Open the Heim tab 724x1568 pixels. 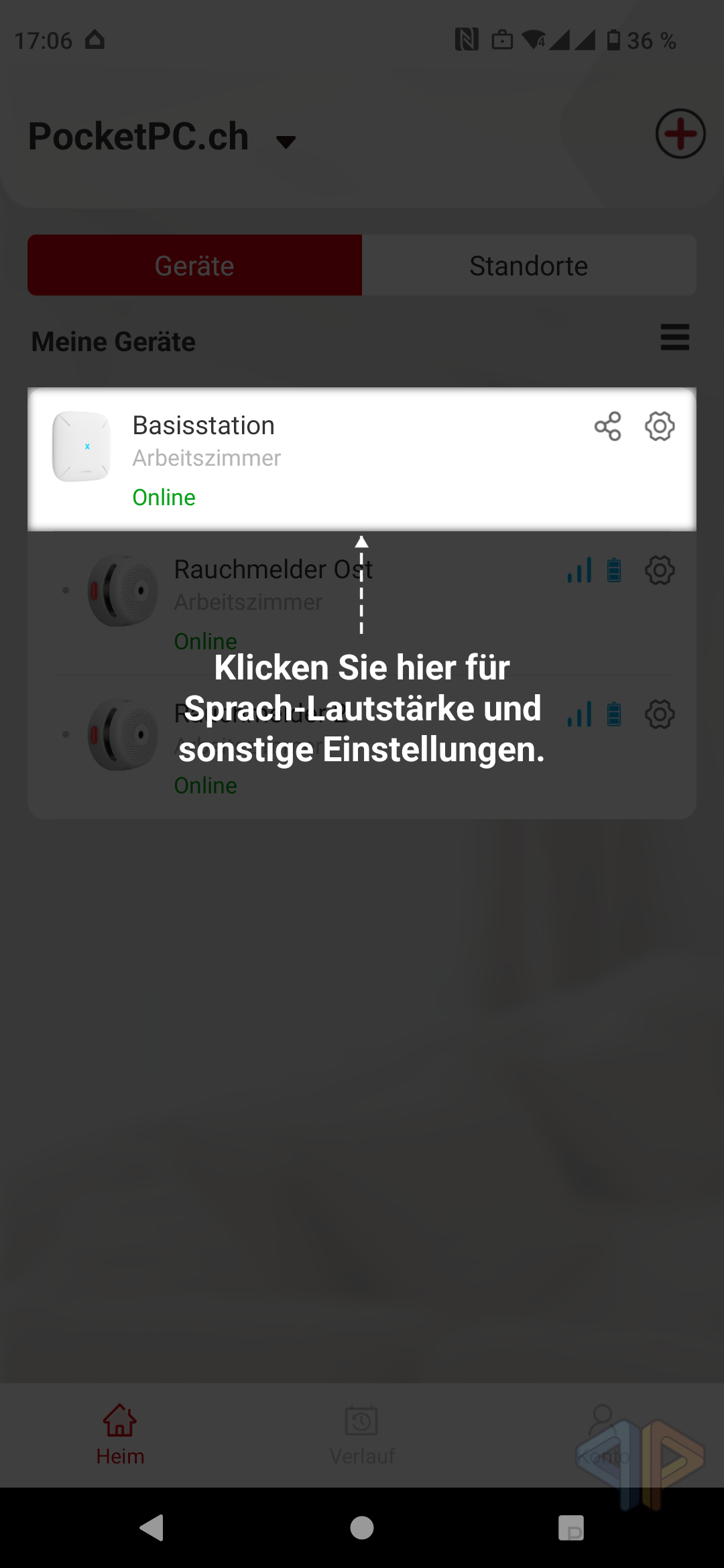[120, 1435]
